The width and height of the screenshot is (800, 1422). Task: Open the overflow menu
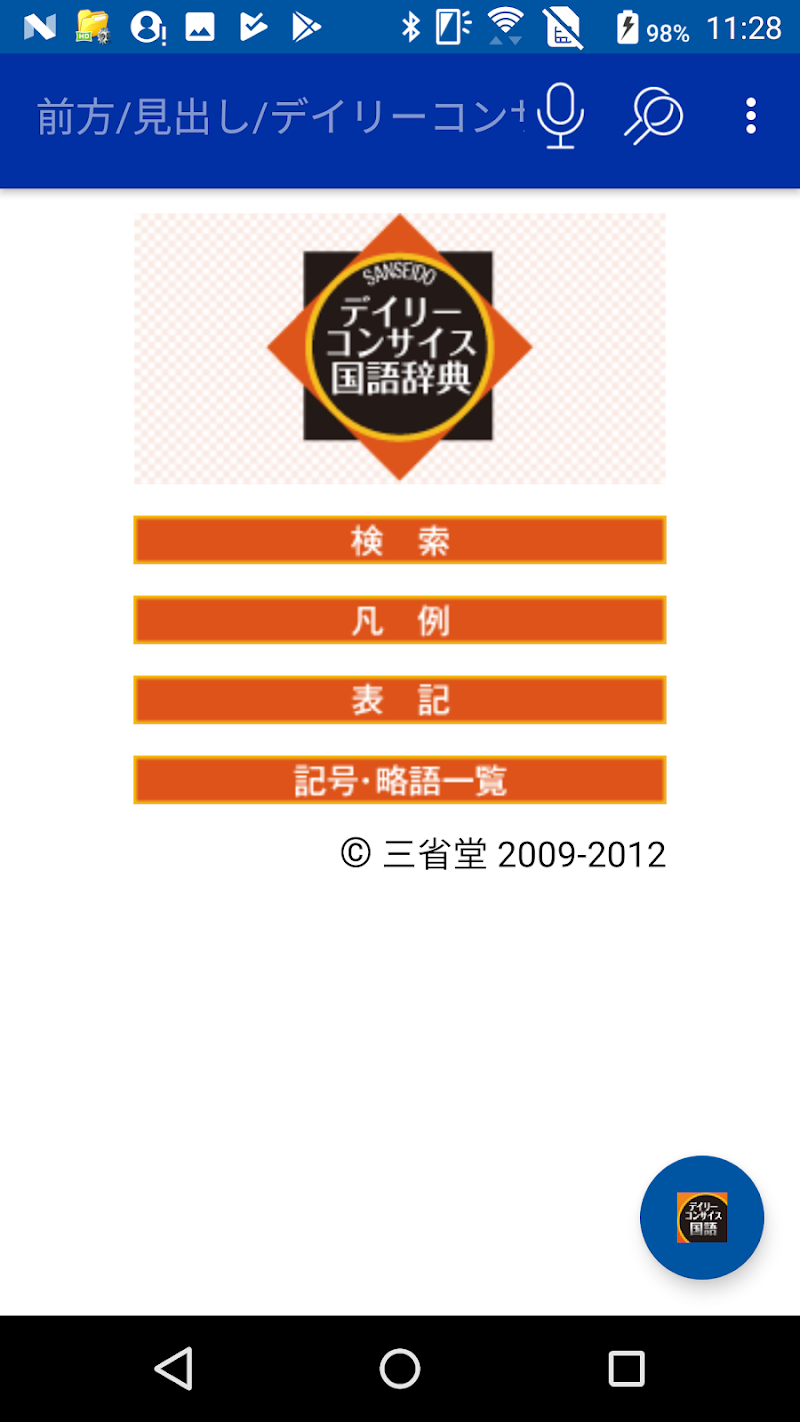tap(751, 117)
